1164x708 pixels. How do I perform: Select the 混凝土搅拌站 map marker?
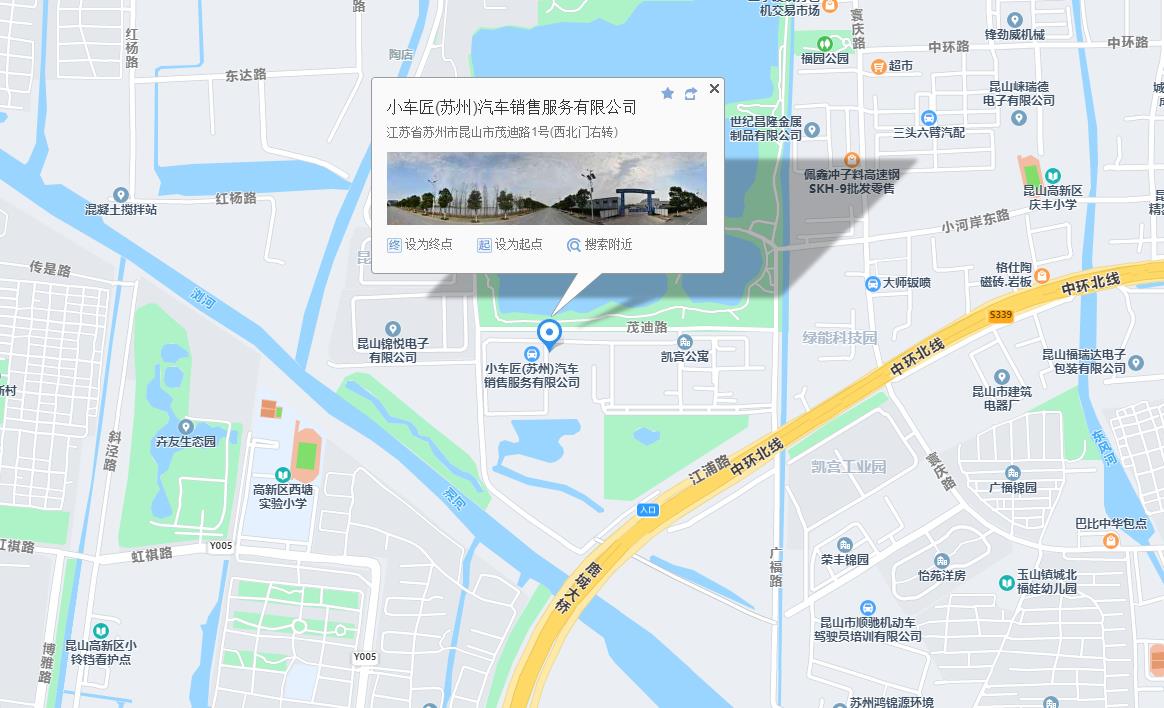[x=121, y=195]
